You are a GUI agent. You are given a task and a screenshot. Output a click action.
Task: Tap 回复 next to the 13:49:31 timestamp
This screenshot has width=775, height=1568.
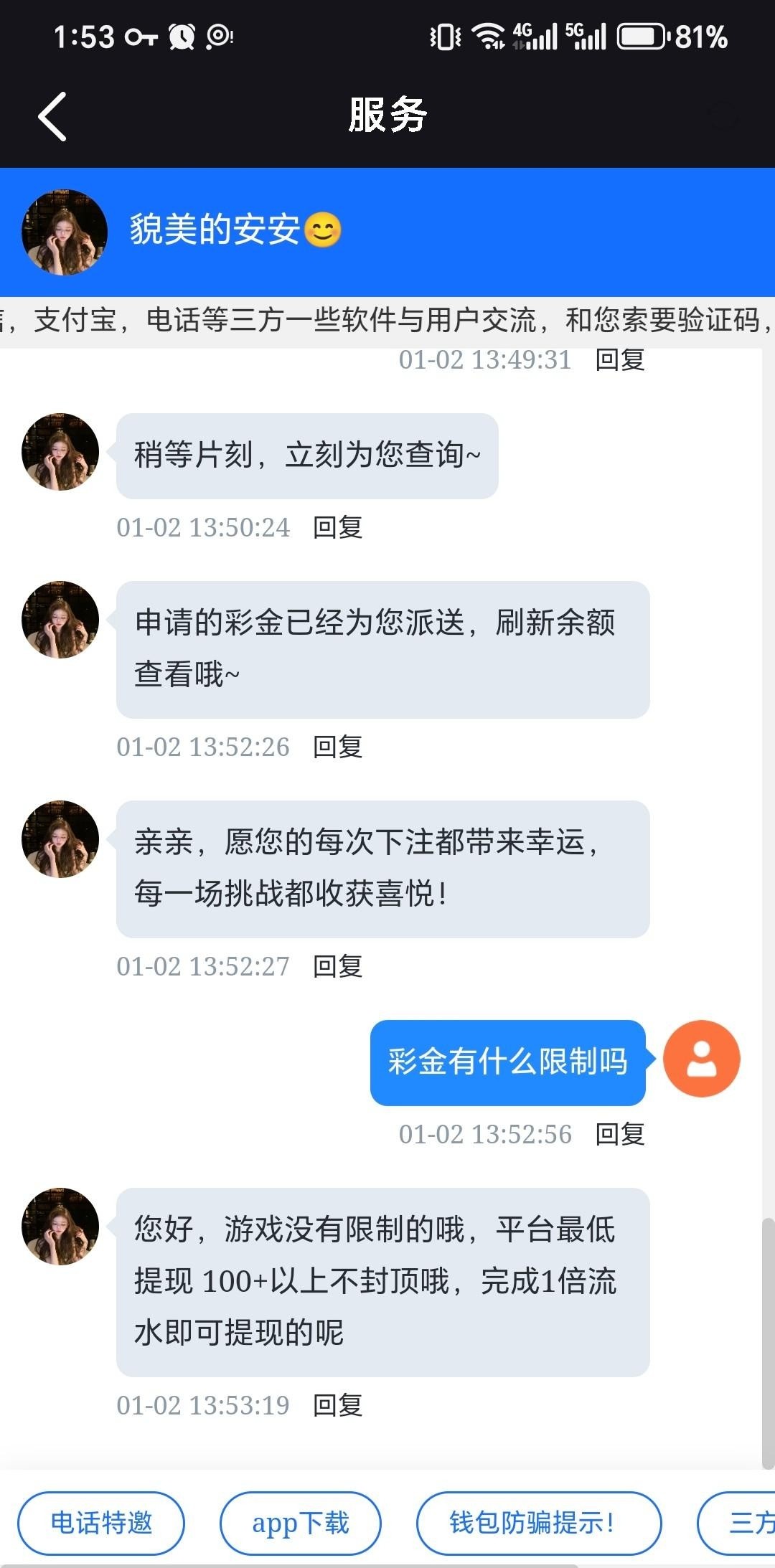pos(620,359)
